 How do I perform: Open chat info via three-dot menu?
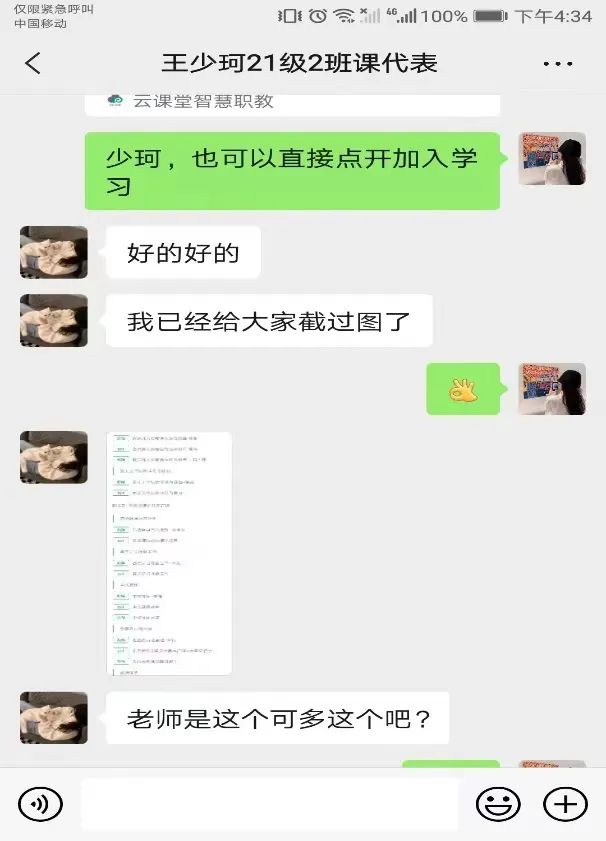click(557, 63)
